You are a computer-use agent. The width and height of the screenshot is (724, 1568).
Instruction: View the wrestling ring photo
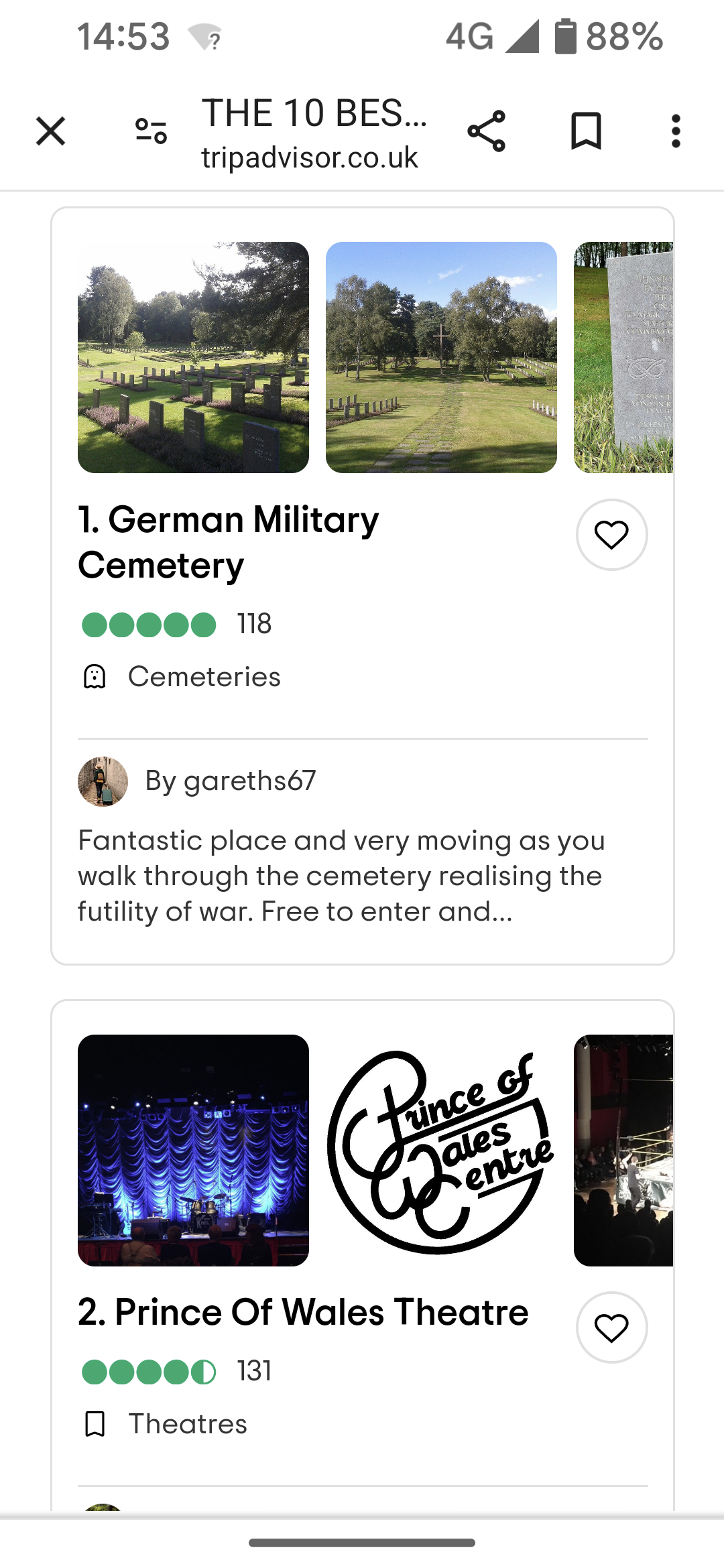point(623,1150)
